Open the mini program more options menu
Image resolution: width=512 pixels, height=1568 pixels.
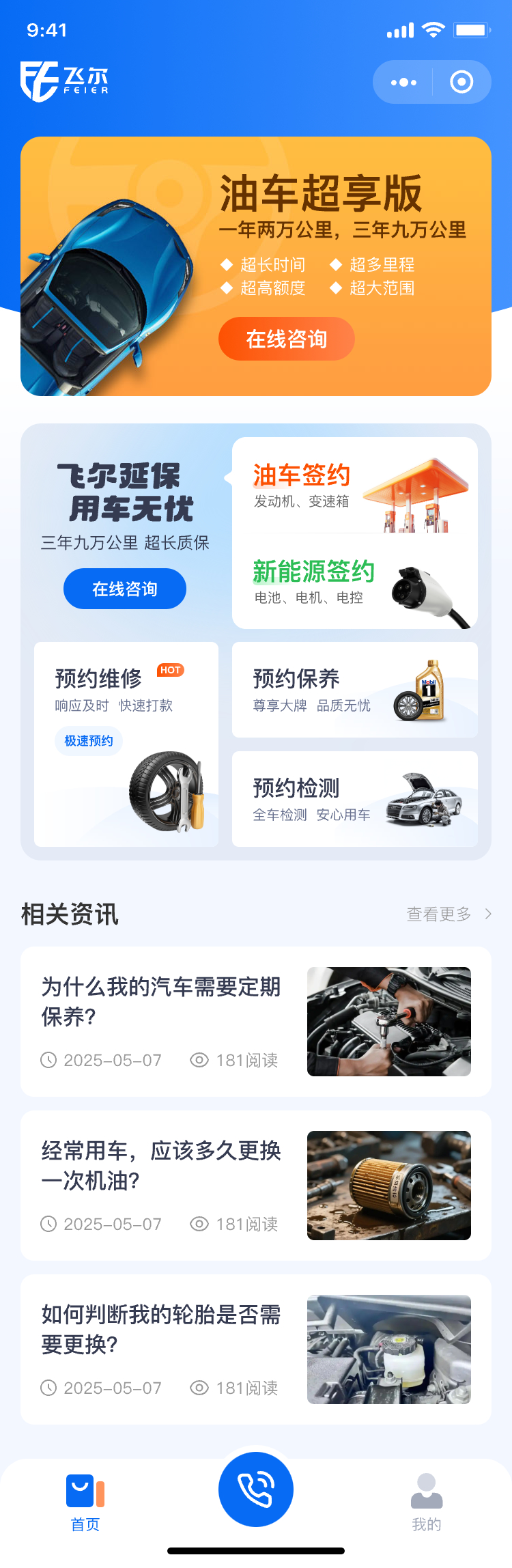point(403,83)
